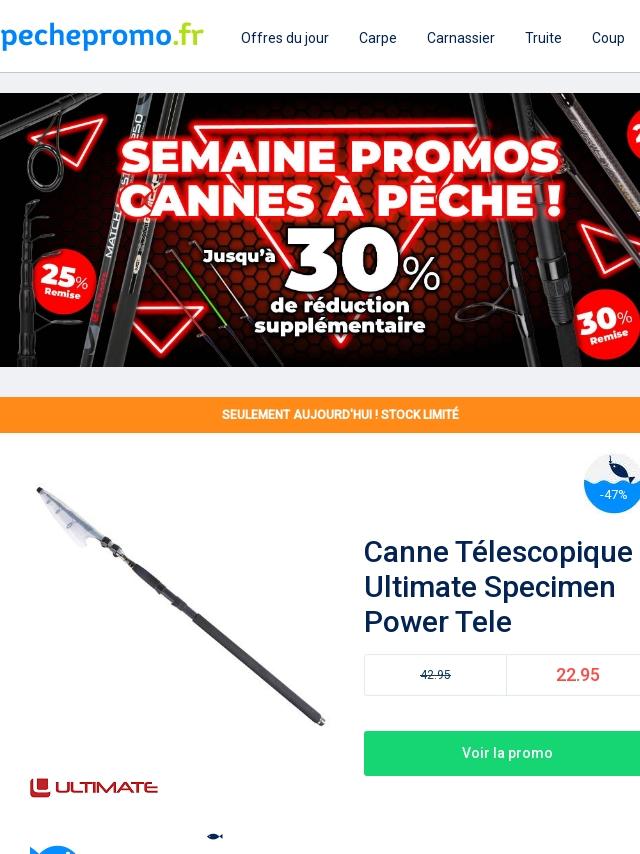Switch to the Carnassier section
640x854 pixels.
point(460,38)
